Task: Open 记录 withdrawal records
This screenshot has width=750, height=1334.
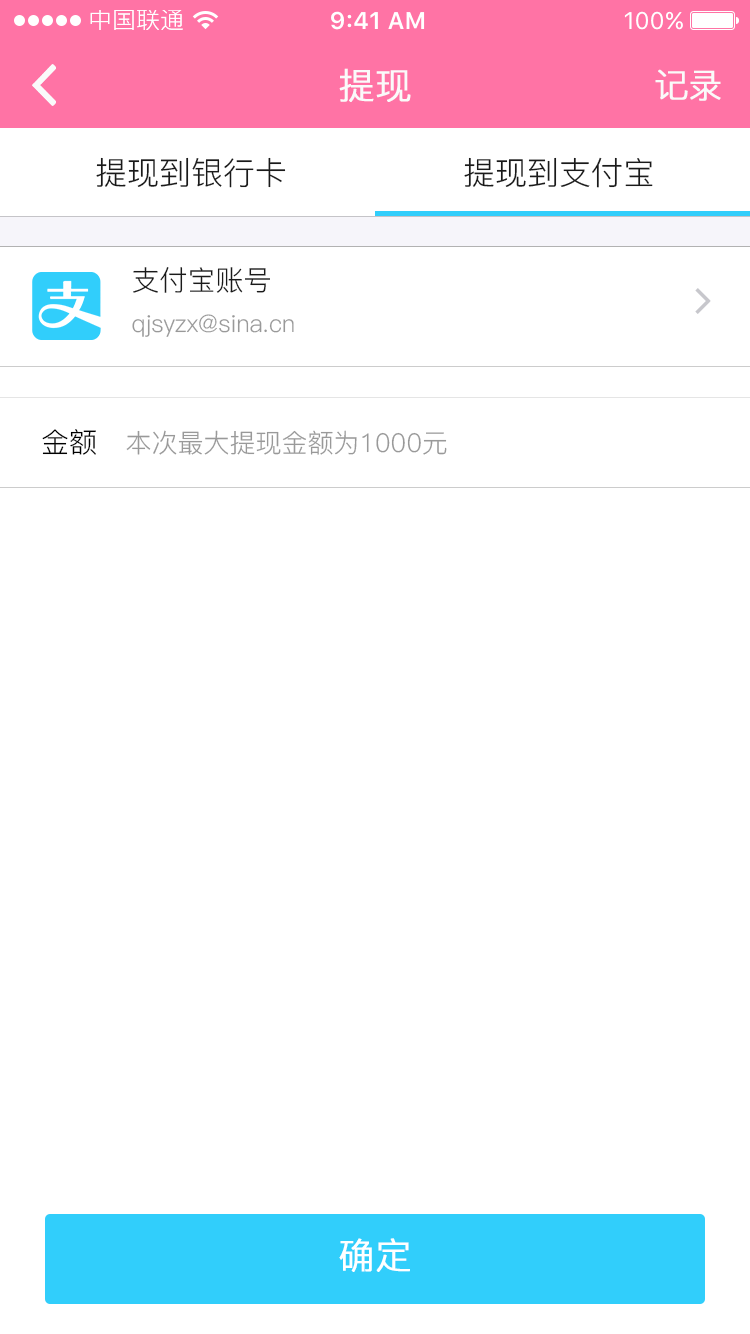Action: point(688,86)
